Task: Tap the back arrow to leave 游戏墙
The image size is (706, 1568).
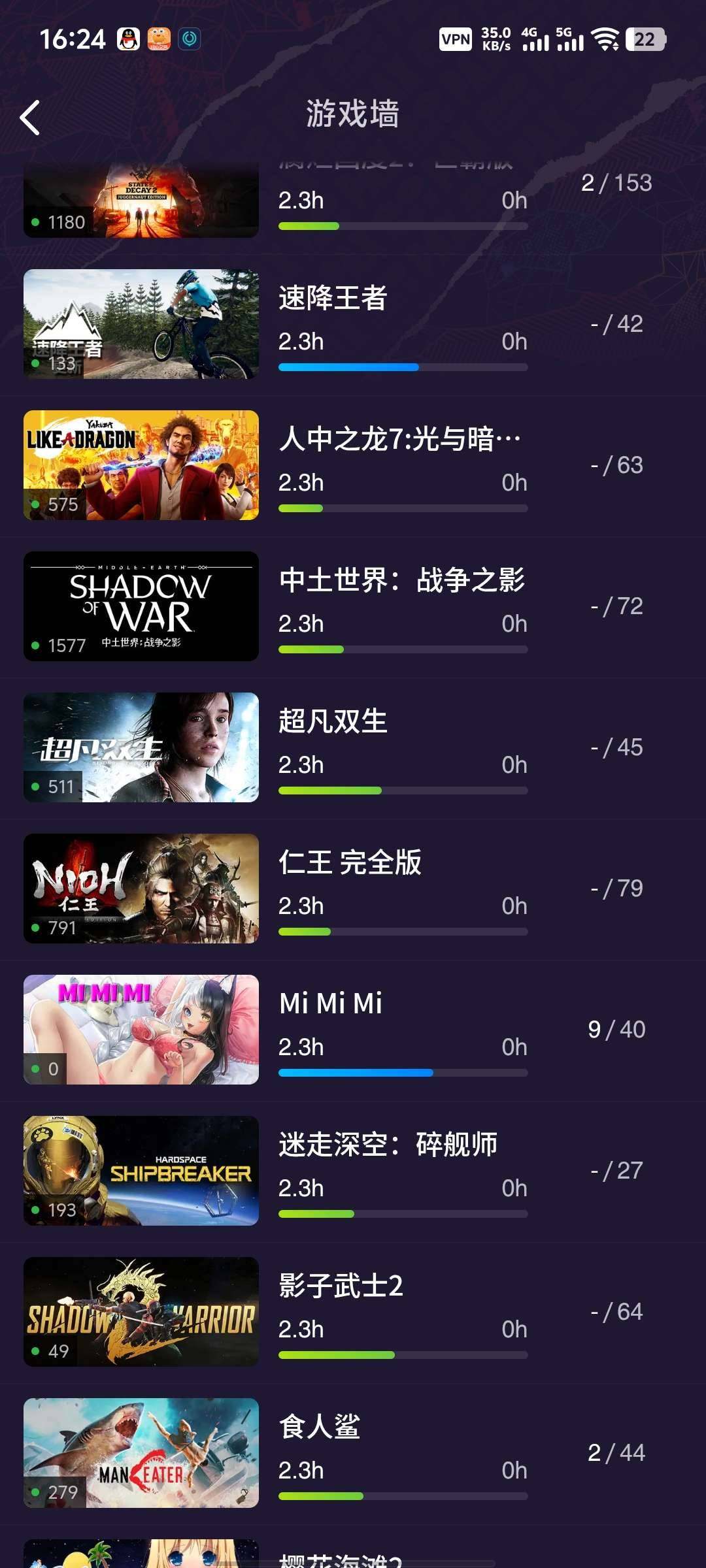Action: tap(31, 118)
